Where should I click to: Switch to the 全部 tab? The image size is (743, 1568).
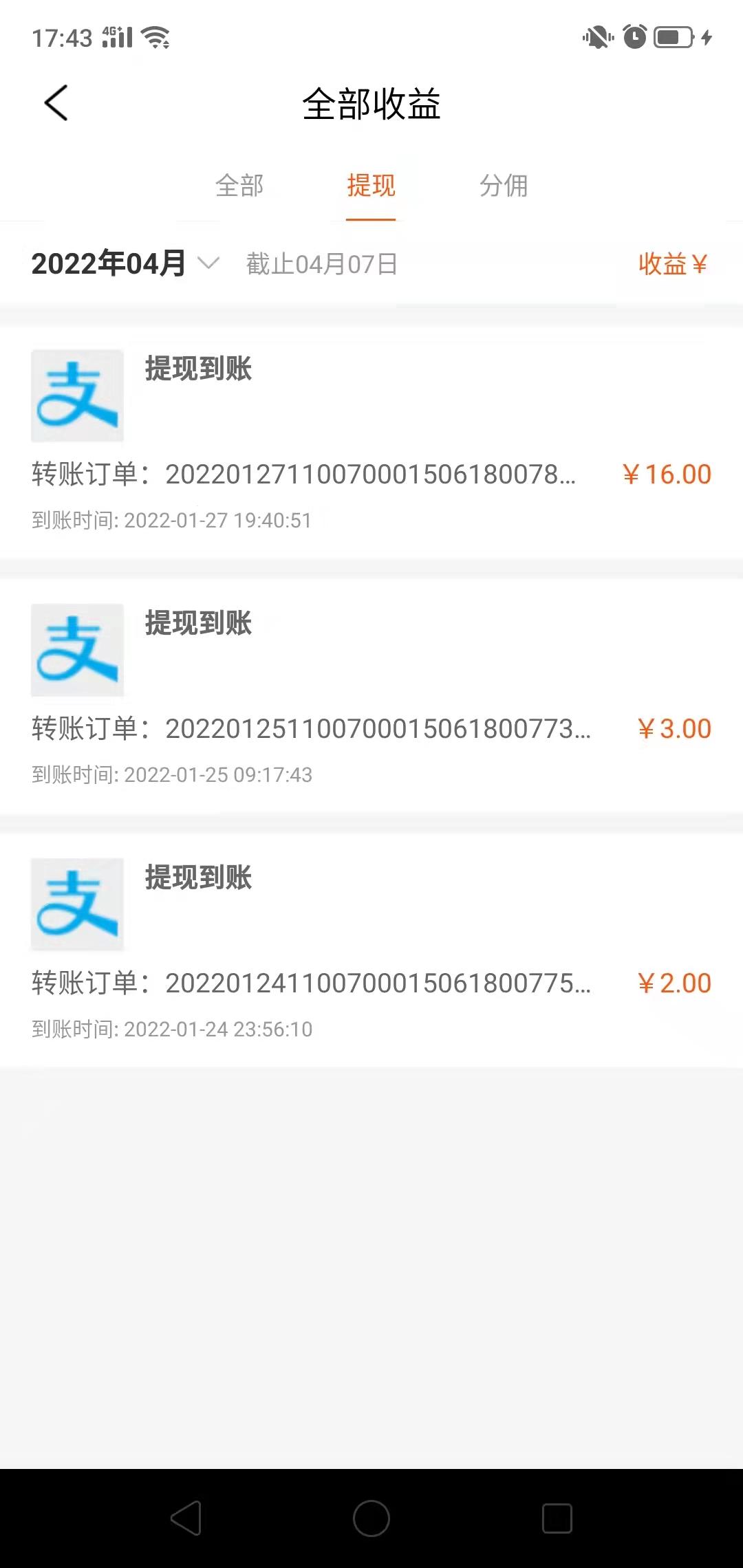(239, 186)
